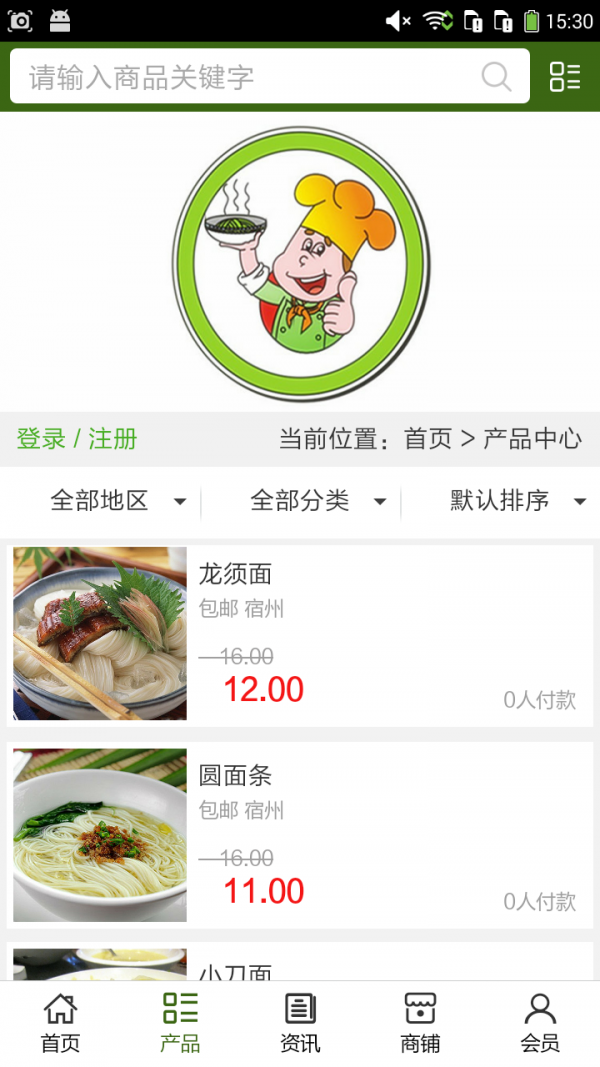
Task: Open the 龙须面 product card
Action: pos(300,634)
